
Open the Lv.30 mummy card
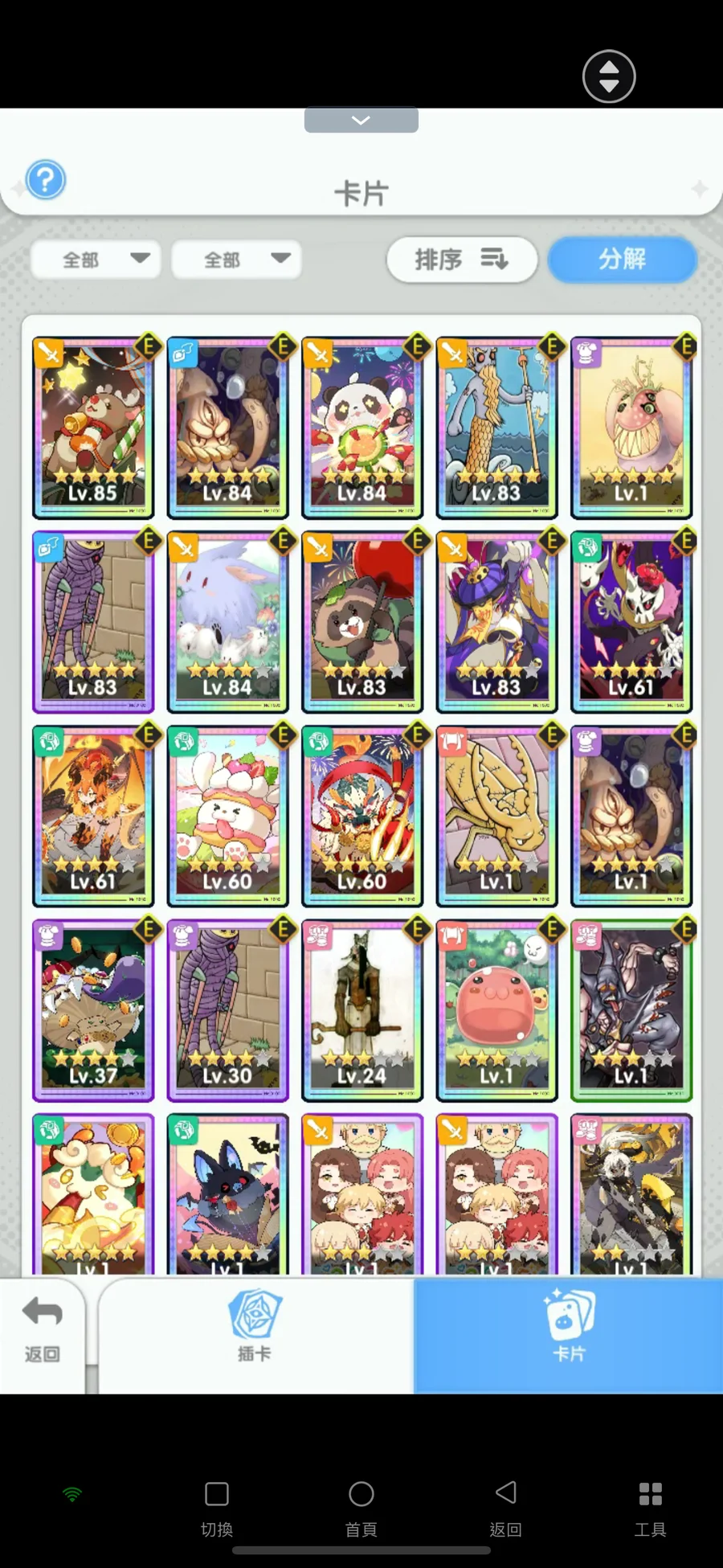pos(227,1010)
